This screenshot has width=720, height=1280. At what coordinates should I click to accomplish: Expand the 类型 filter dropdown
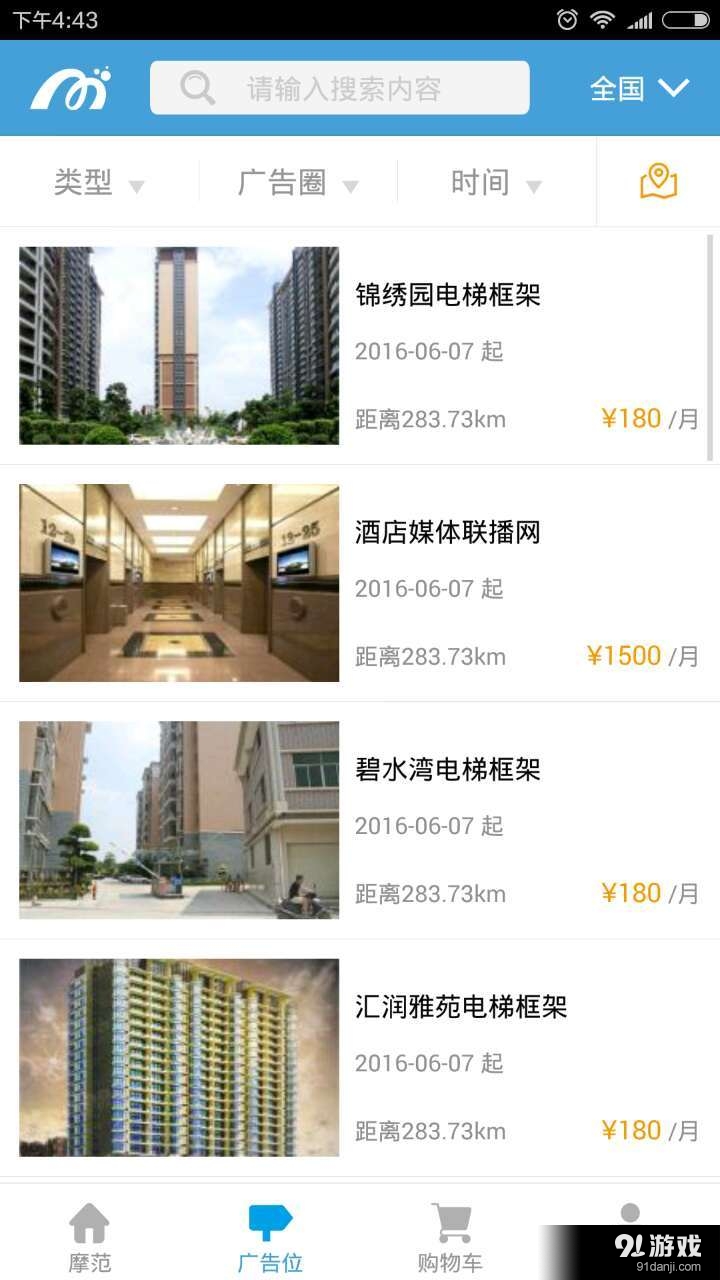pyautogui.click(x=97, y=182)
